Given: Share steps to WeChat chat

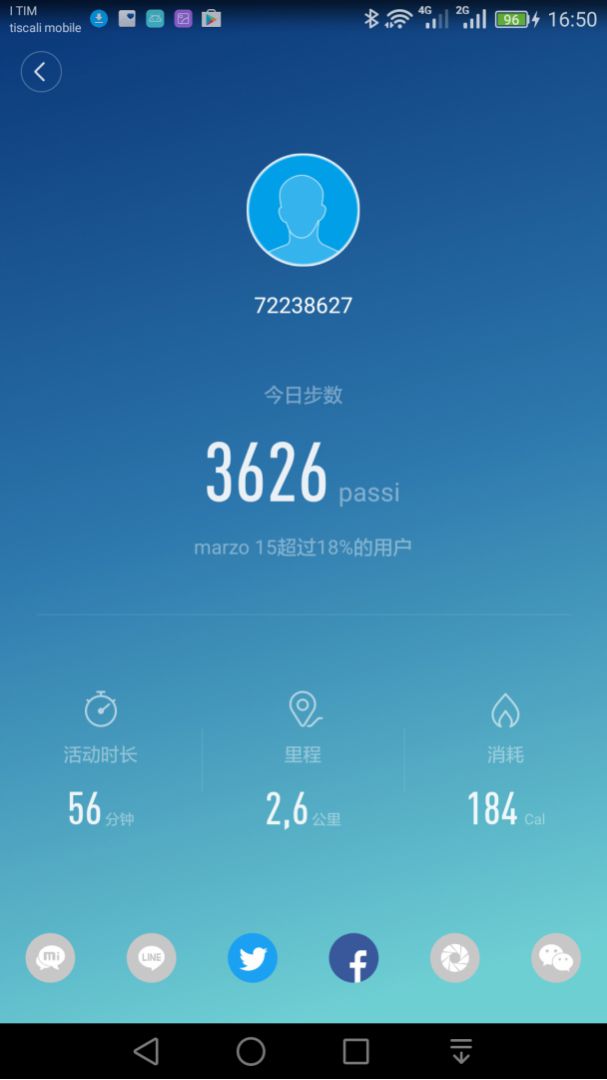Looking at the screenshot, I should point(556,958).
